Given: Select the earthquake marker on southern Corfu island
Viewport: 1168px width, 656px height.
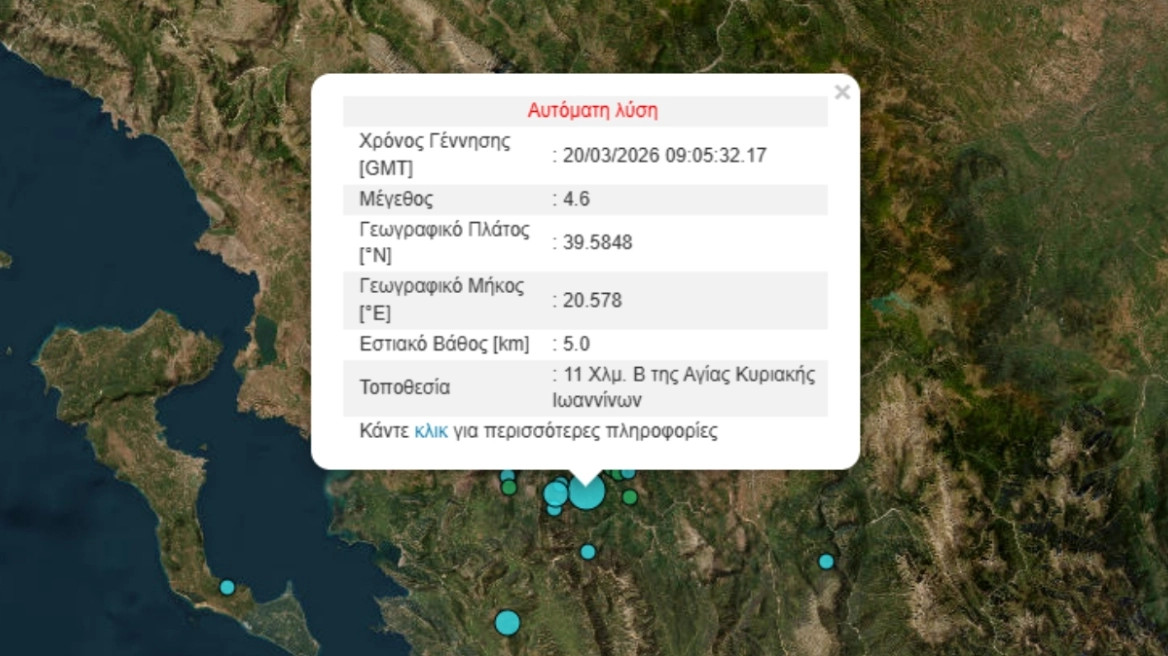Looking at the screenshot, I should [x=227, y=587].
